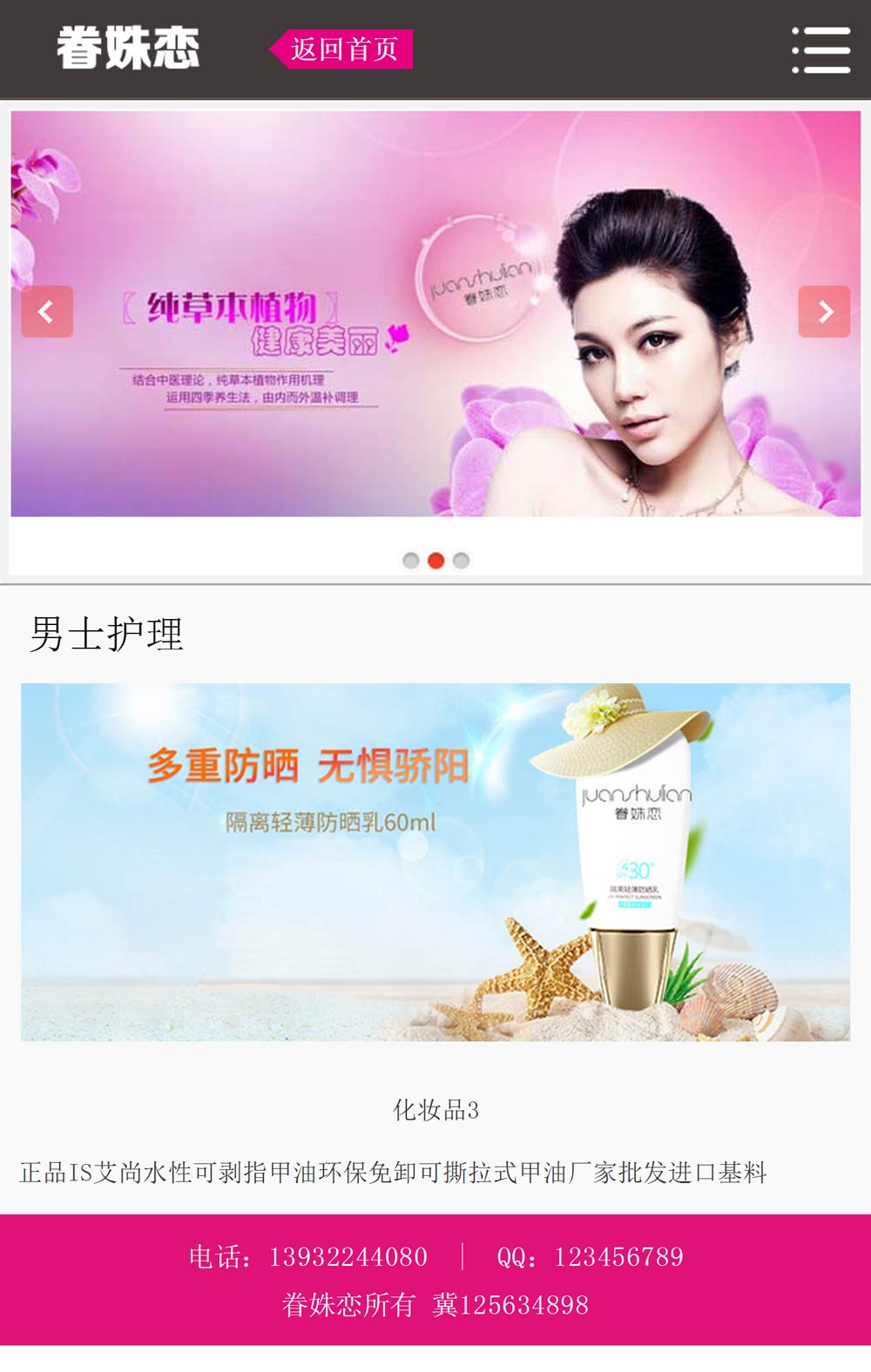The image size is (871, 1372).
Task: Show the next carousel banner
Action: [x=824, y=312]
